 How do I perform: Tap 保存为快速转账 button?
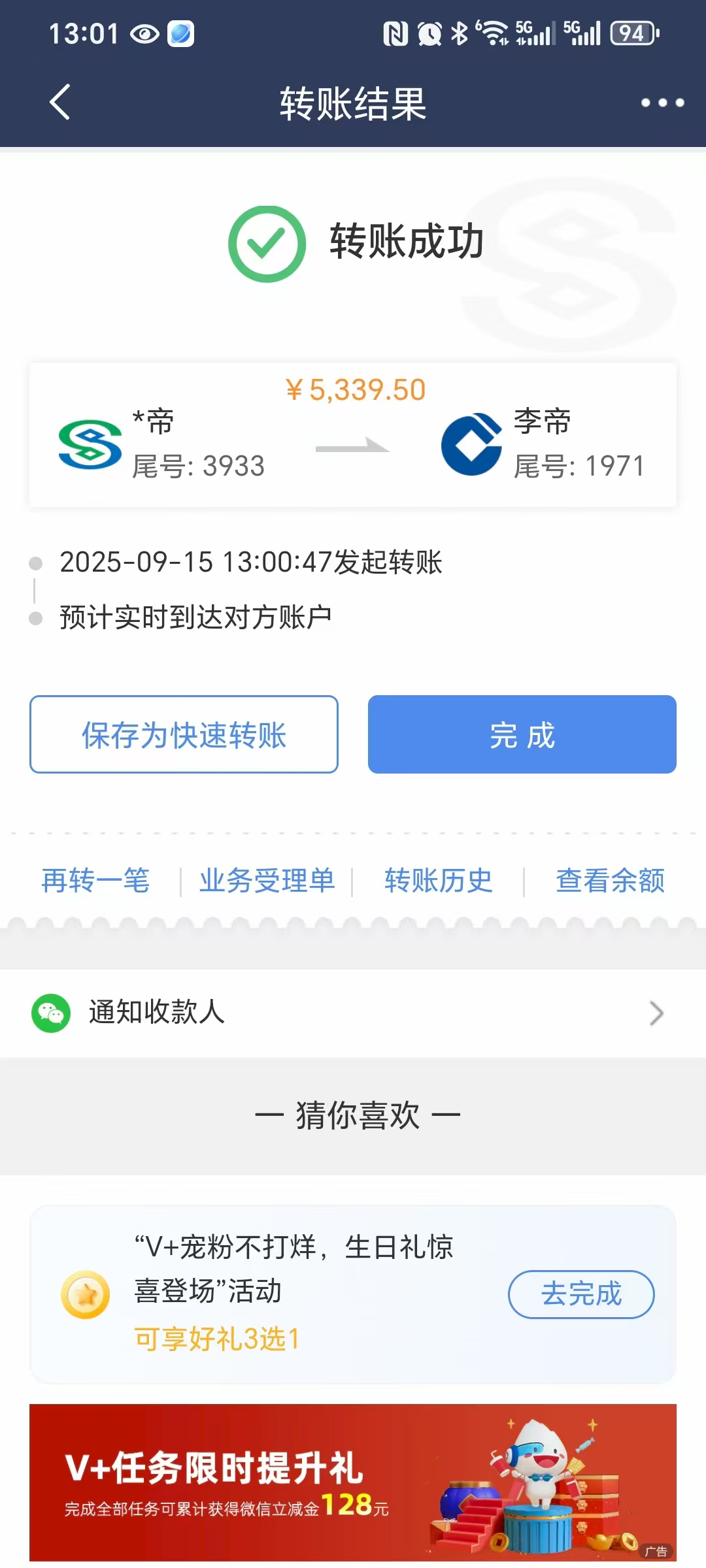pyautogui.click(x=184, y=734)
